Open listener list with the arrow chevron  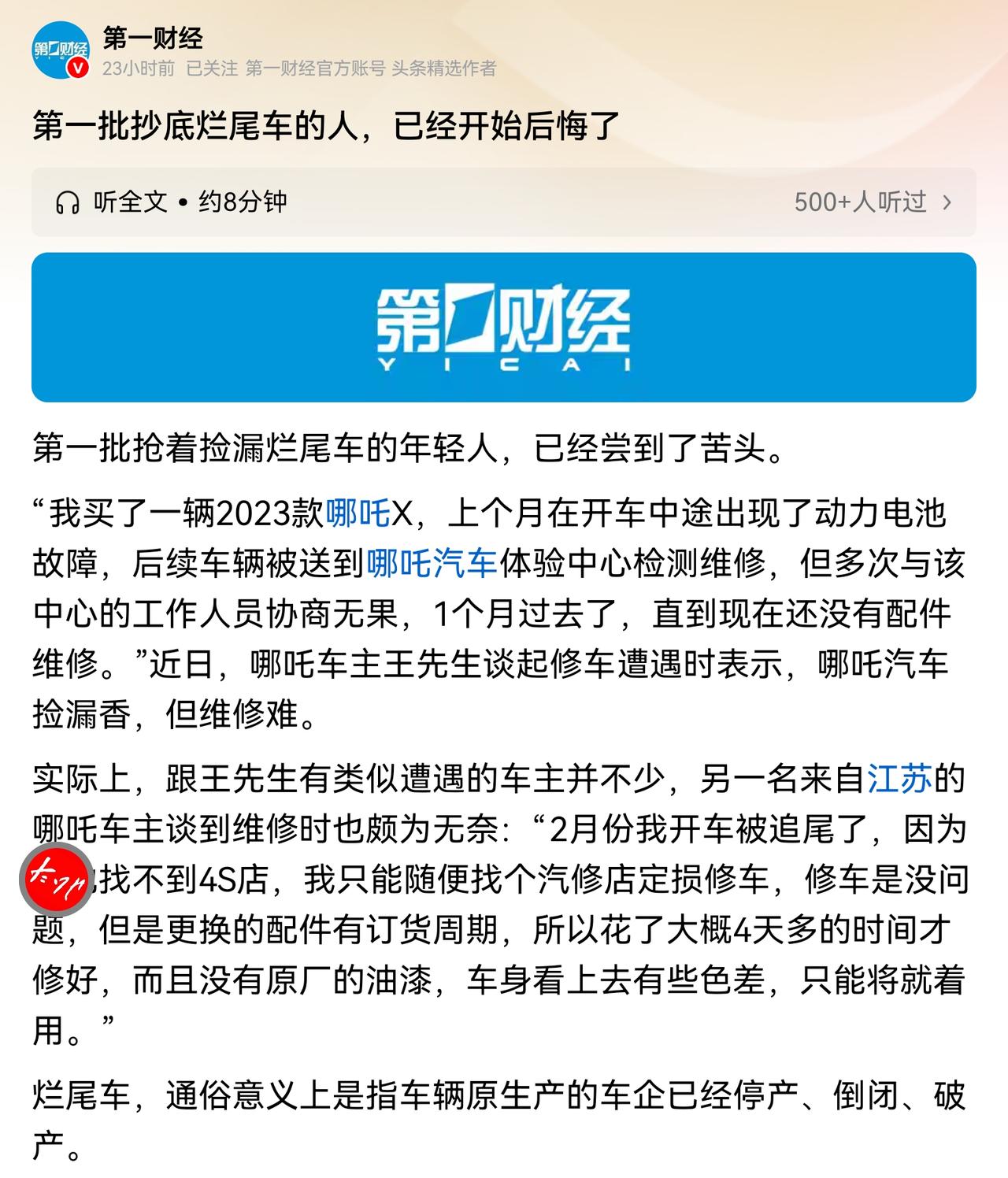(x=945, y=203)
